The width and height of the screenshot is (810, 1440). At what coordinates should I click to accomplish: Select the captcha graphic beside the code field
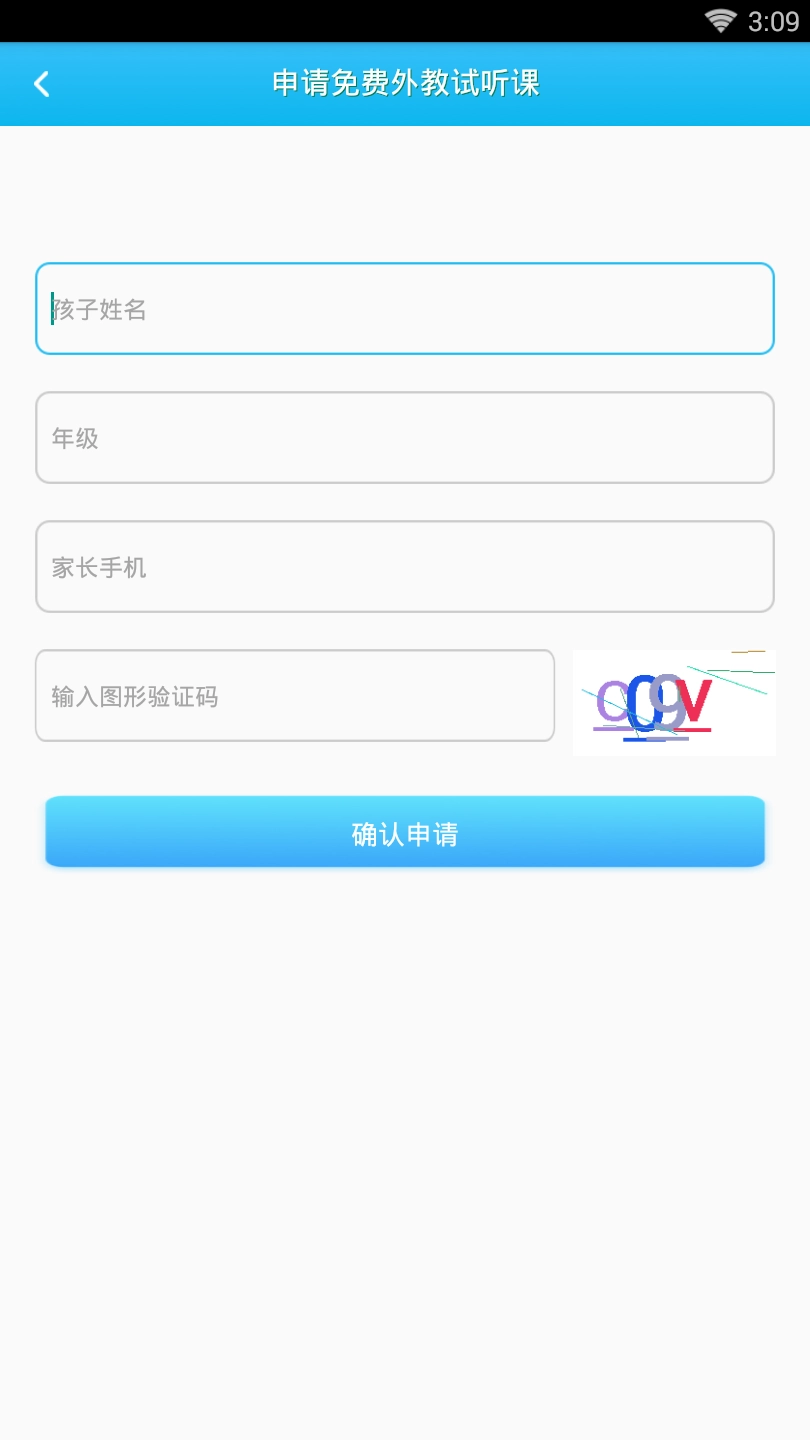pyautogui.click(x=673, y=703)
